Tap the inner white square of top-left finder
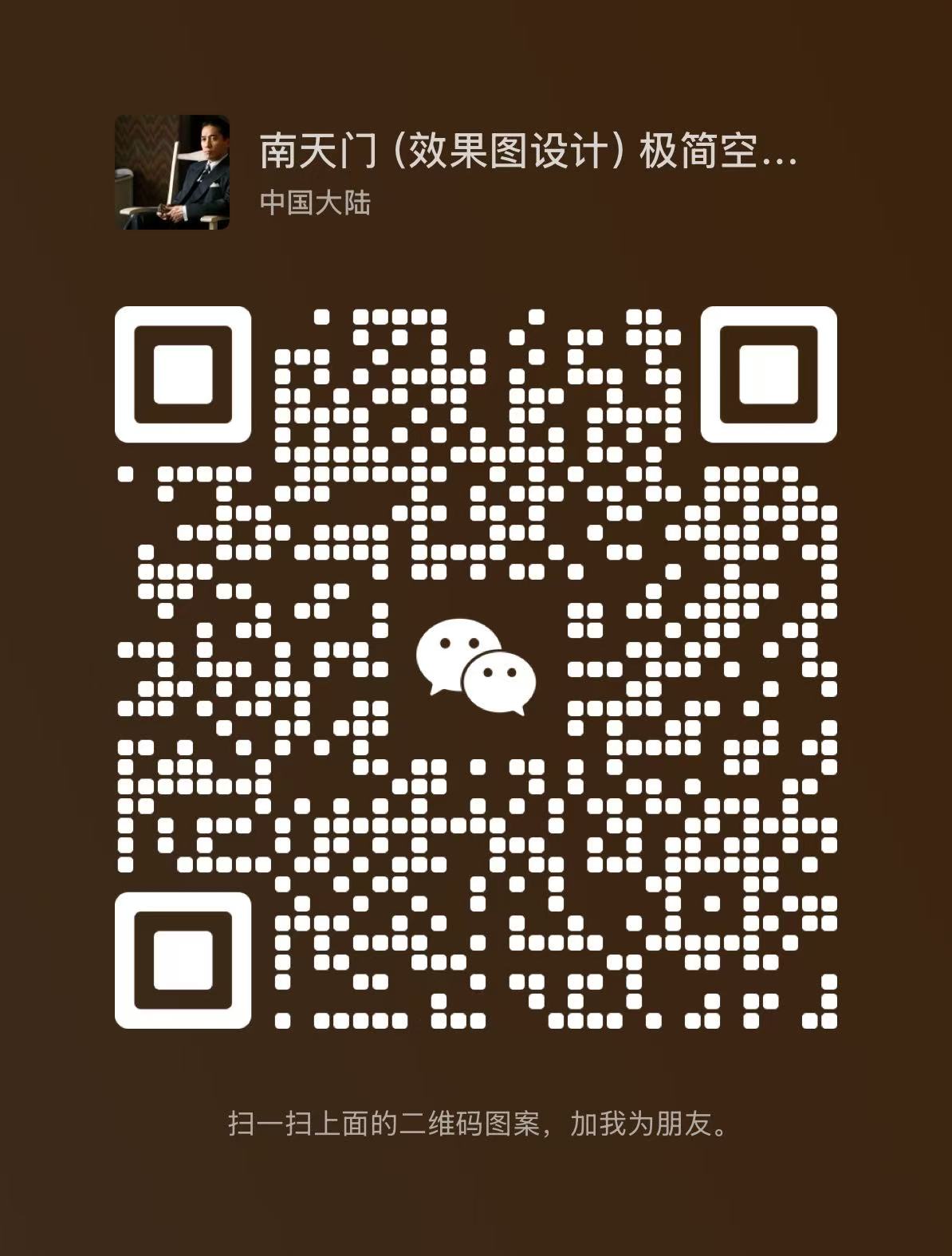The height and width of the screenshot is (1256, 952). point(182,375)
